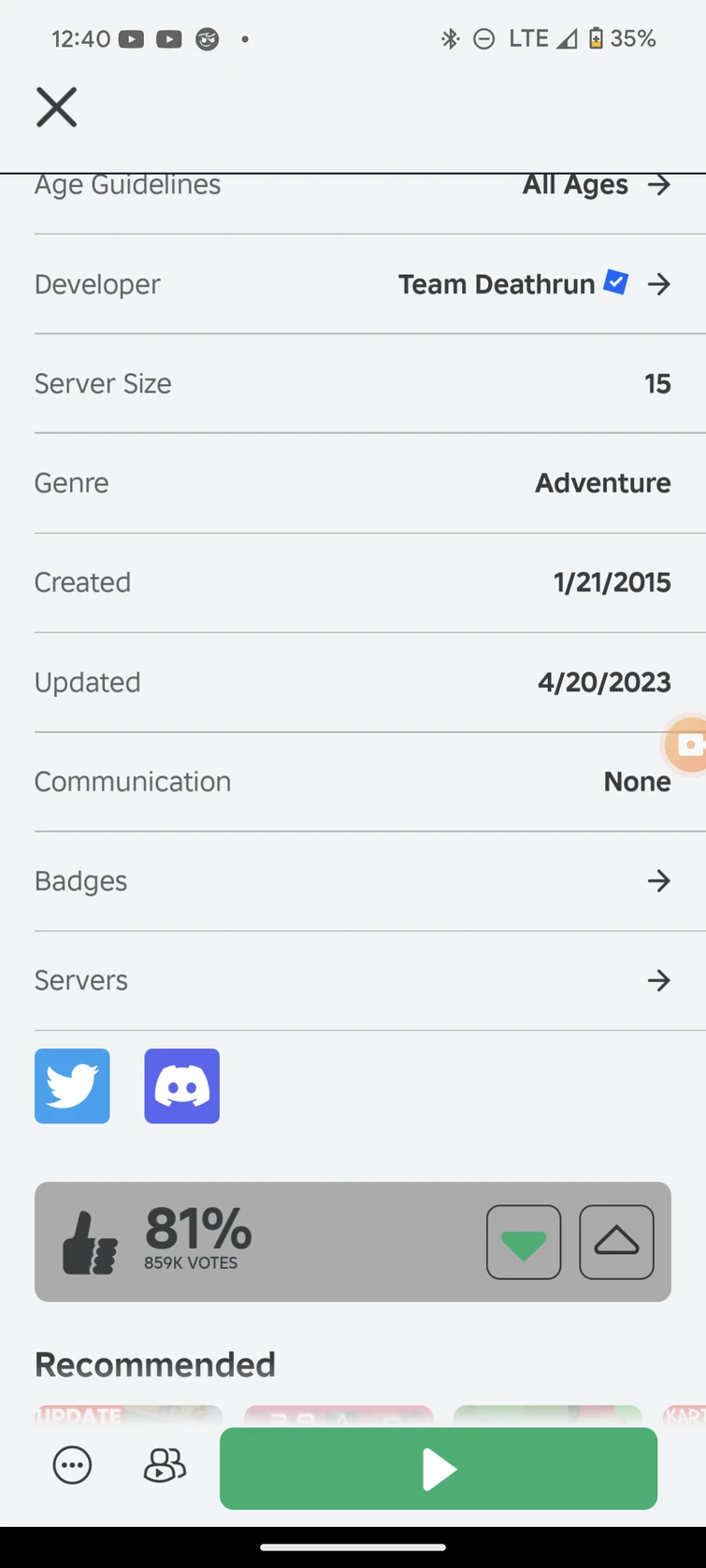Open the YouTube notification icon in the status bar
The image size is (706, 1568).
132,39
